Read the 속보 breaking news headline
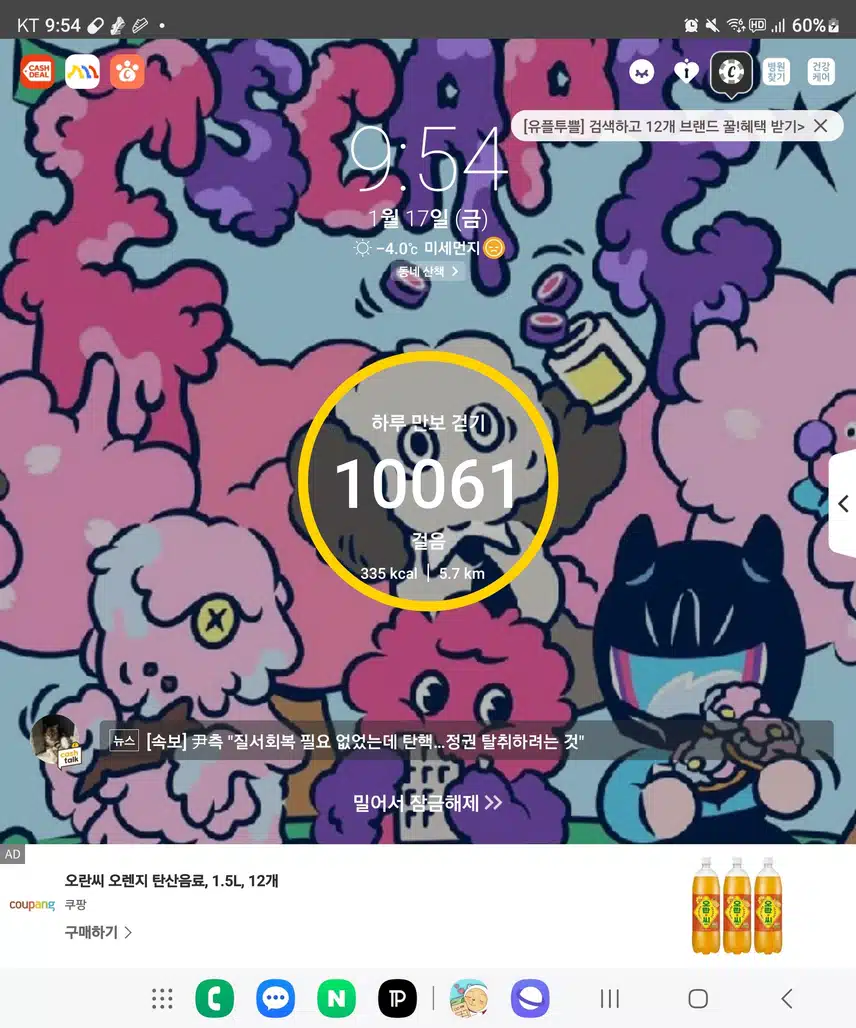Image resolution: width=856 pixels, height=1028 pixels. (364, 742)
